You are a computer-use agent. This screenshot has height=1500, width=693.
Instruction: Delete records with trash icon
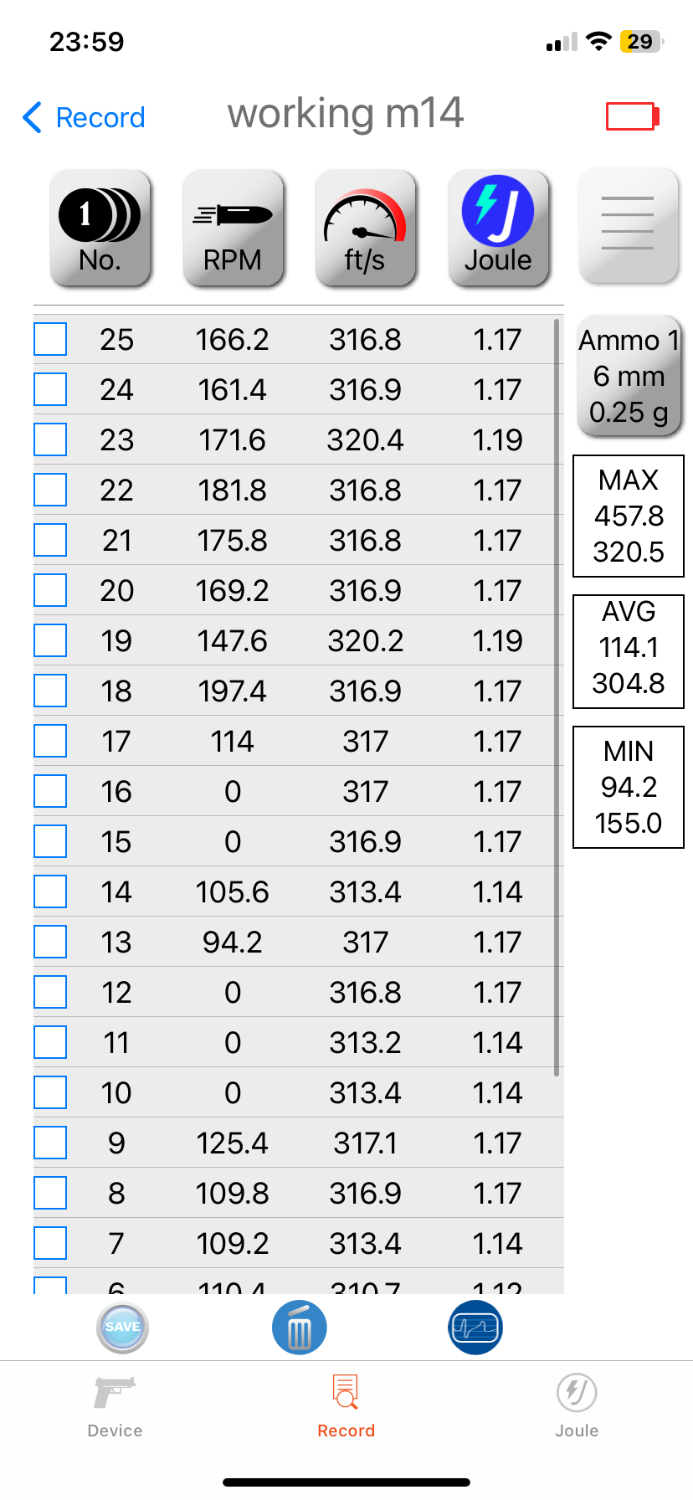(299, 1329)
